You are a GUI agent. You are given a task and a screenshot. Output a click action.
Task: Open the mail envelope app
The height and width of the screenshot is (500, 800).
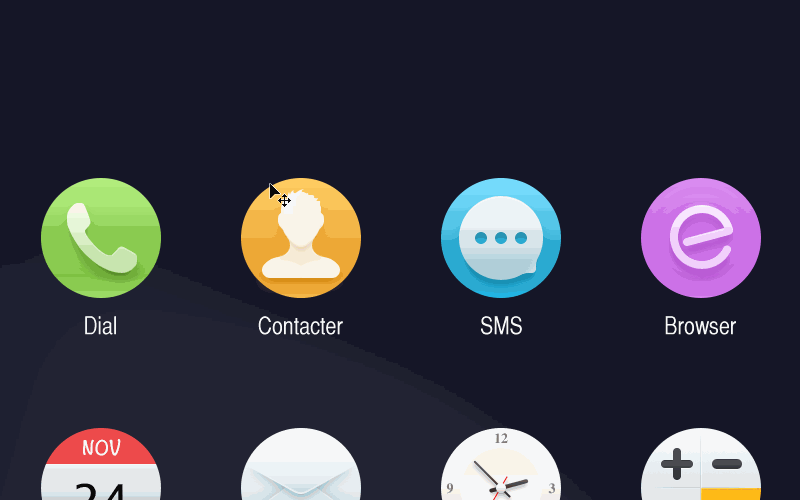pos(301,468)
